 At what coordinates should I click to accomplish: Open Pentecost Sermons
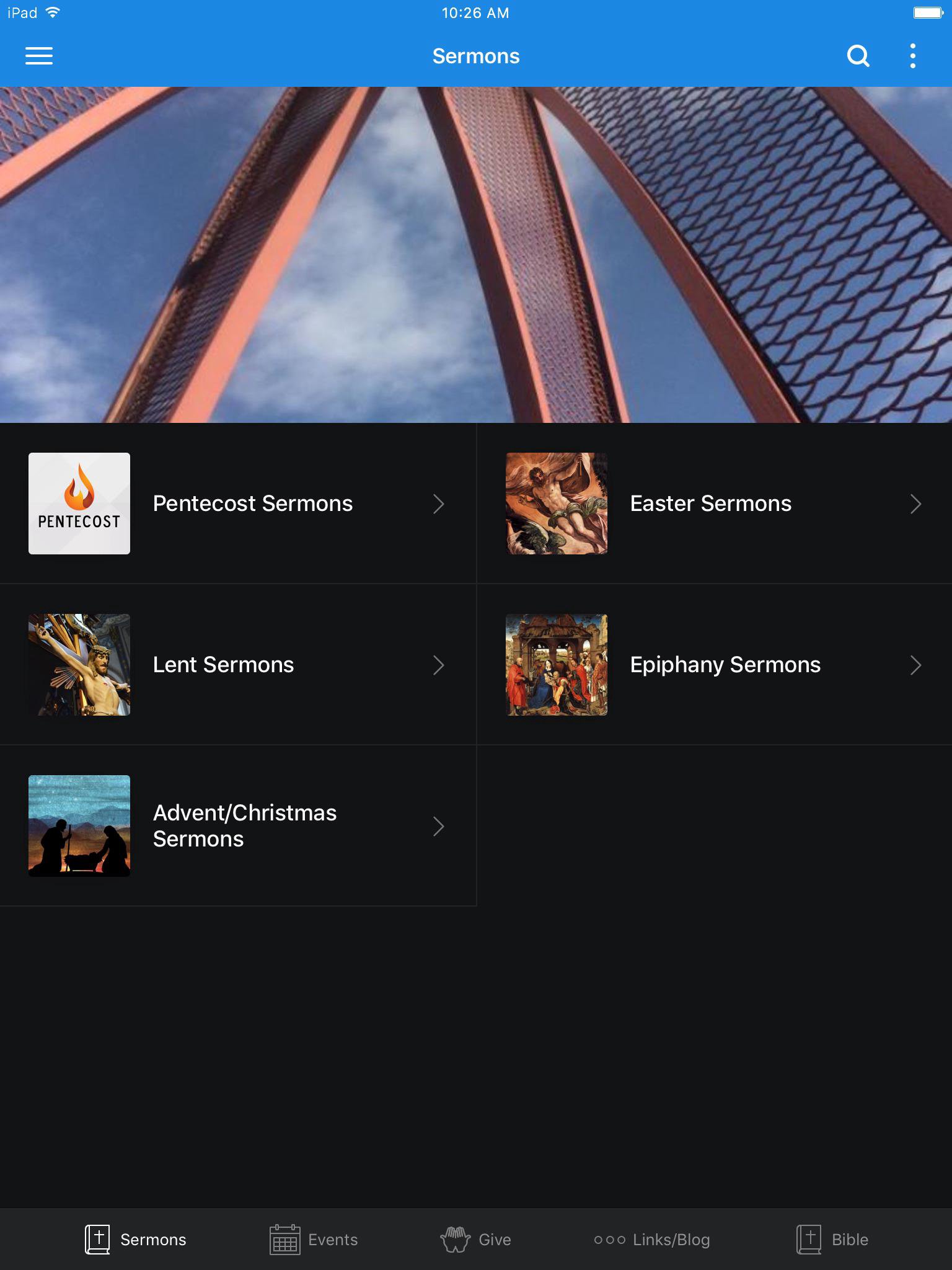click(x=238, y=504)
